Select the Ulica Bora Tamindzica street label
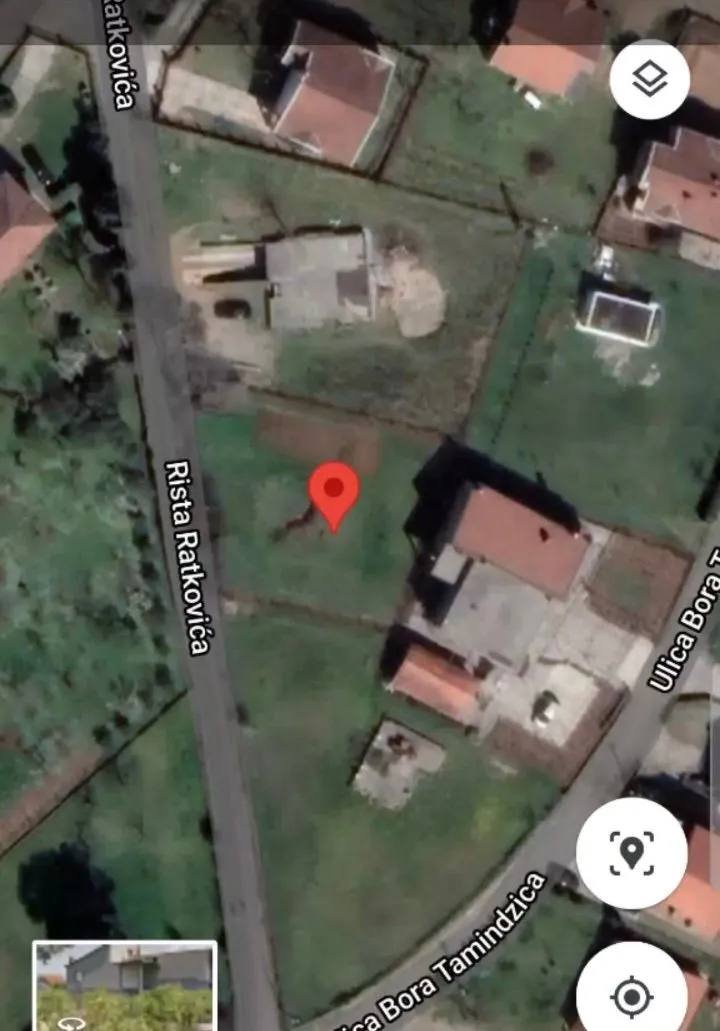Screen dimensions: 720x1031 pos(450,960)
